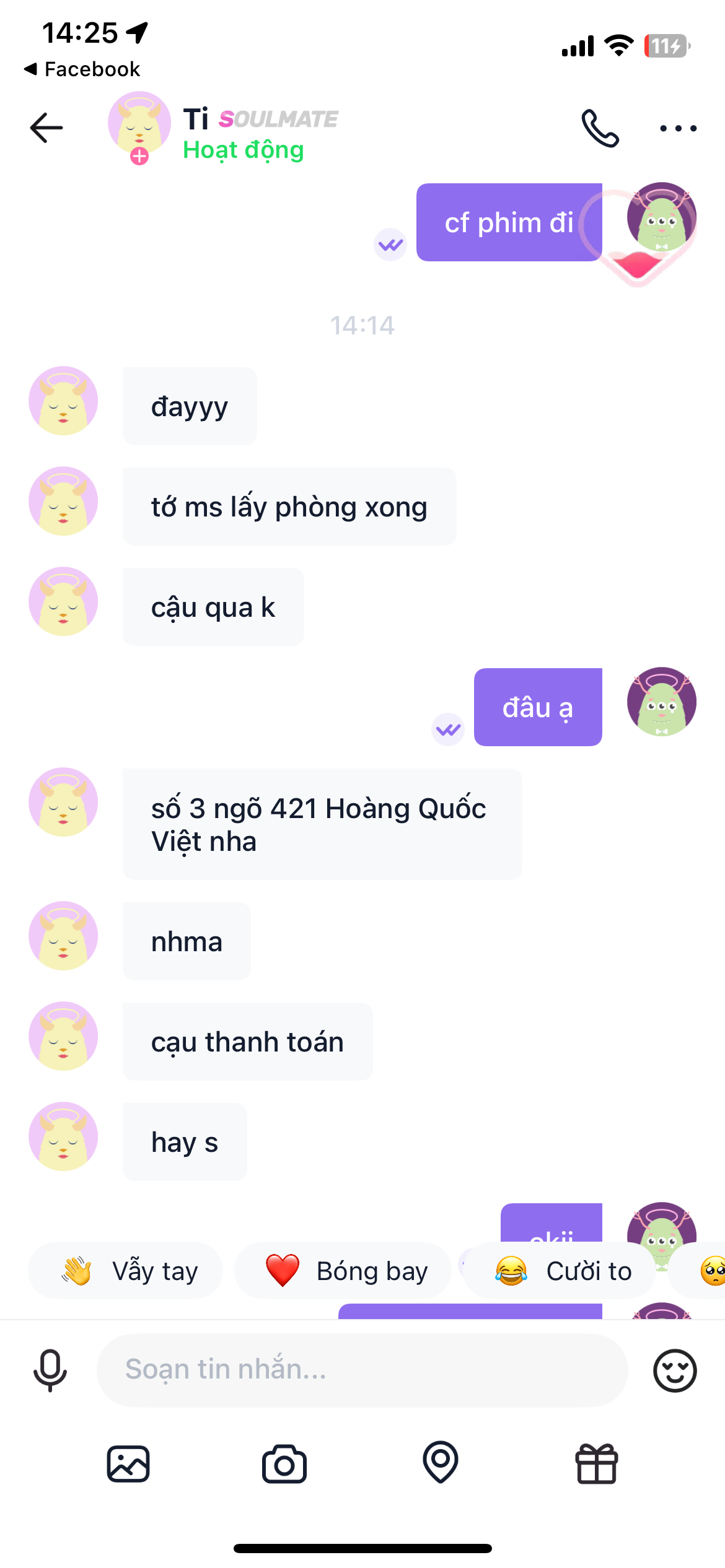This screenshot has height=1568, width=725.
Task: Return to Facebook via back link
Action: 83,69
